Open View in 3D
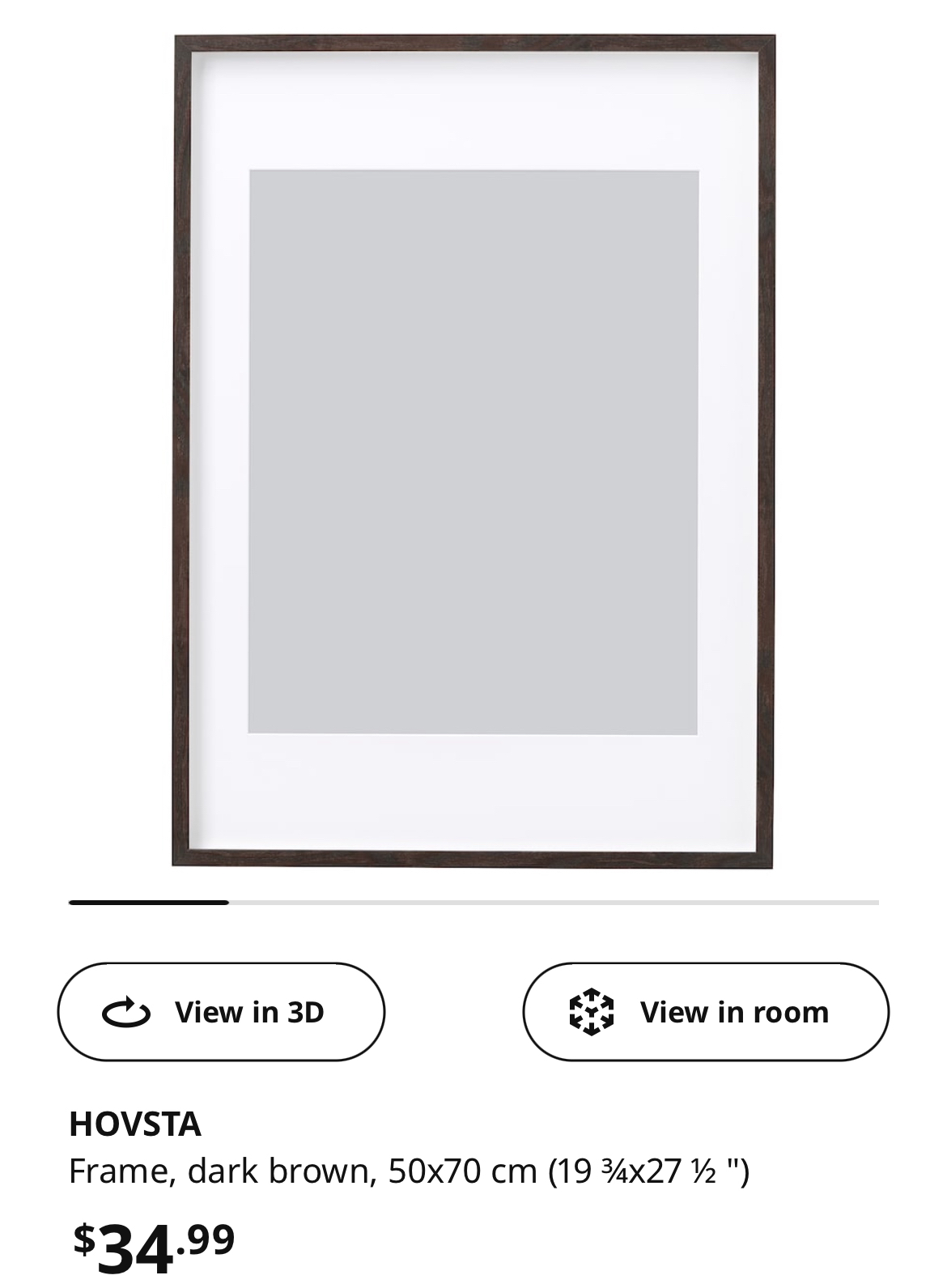947x1288 pixels. [221, 1012]
